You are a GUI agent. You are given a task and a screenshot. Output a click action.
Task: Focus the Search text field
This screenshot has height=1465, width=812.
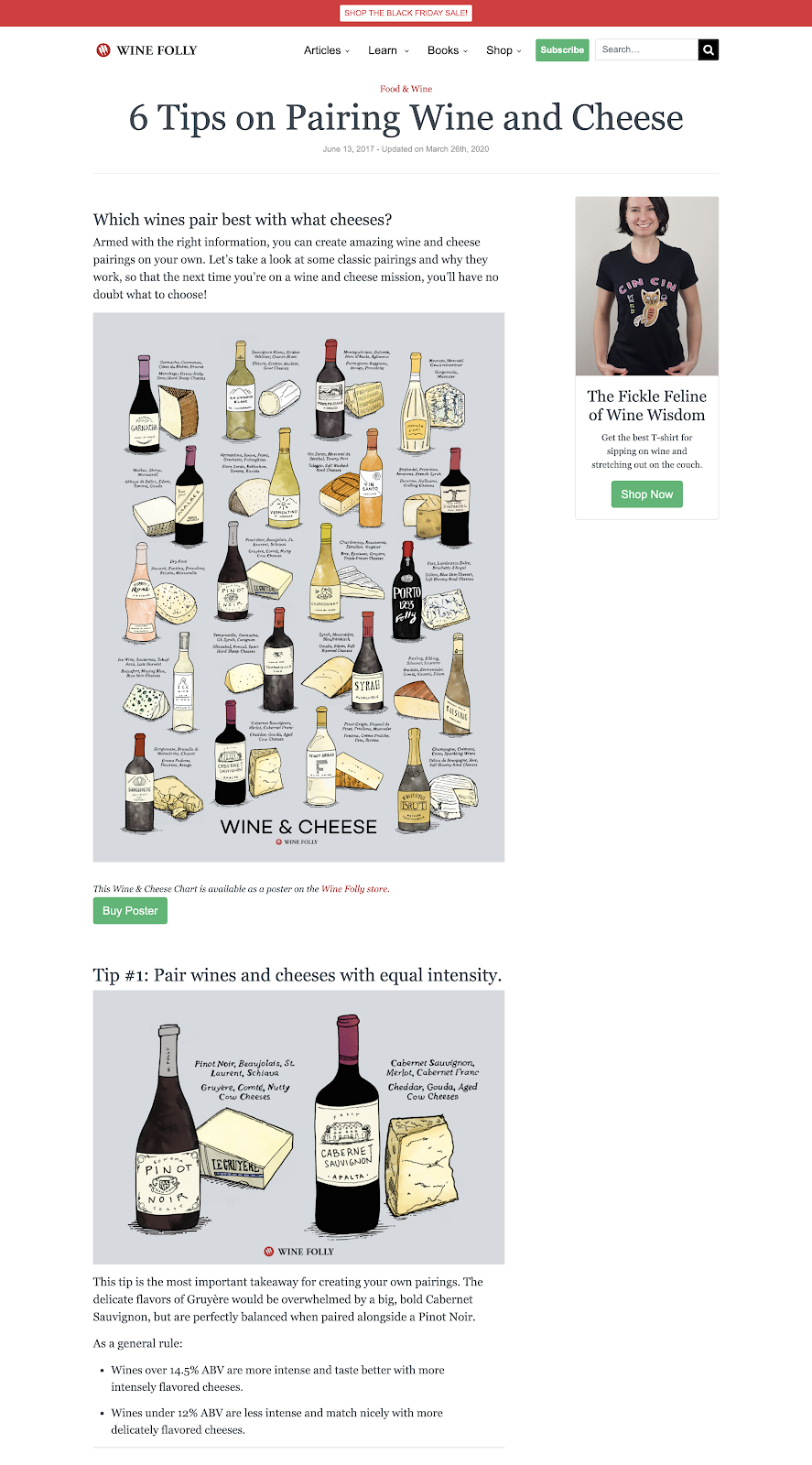645,49
